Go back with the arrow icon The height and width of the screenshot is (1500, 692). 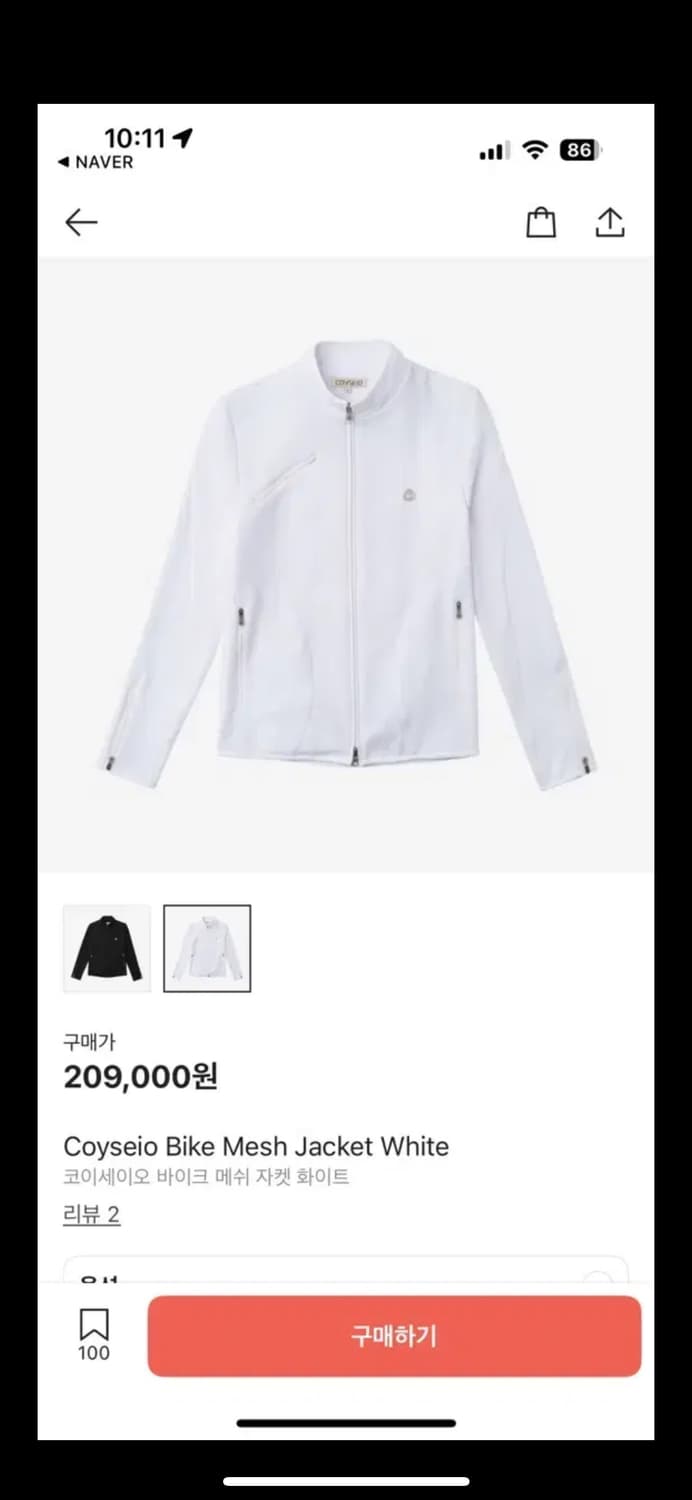(81, 222)
